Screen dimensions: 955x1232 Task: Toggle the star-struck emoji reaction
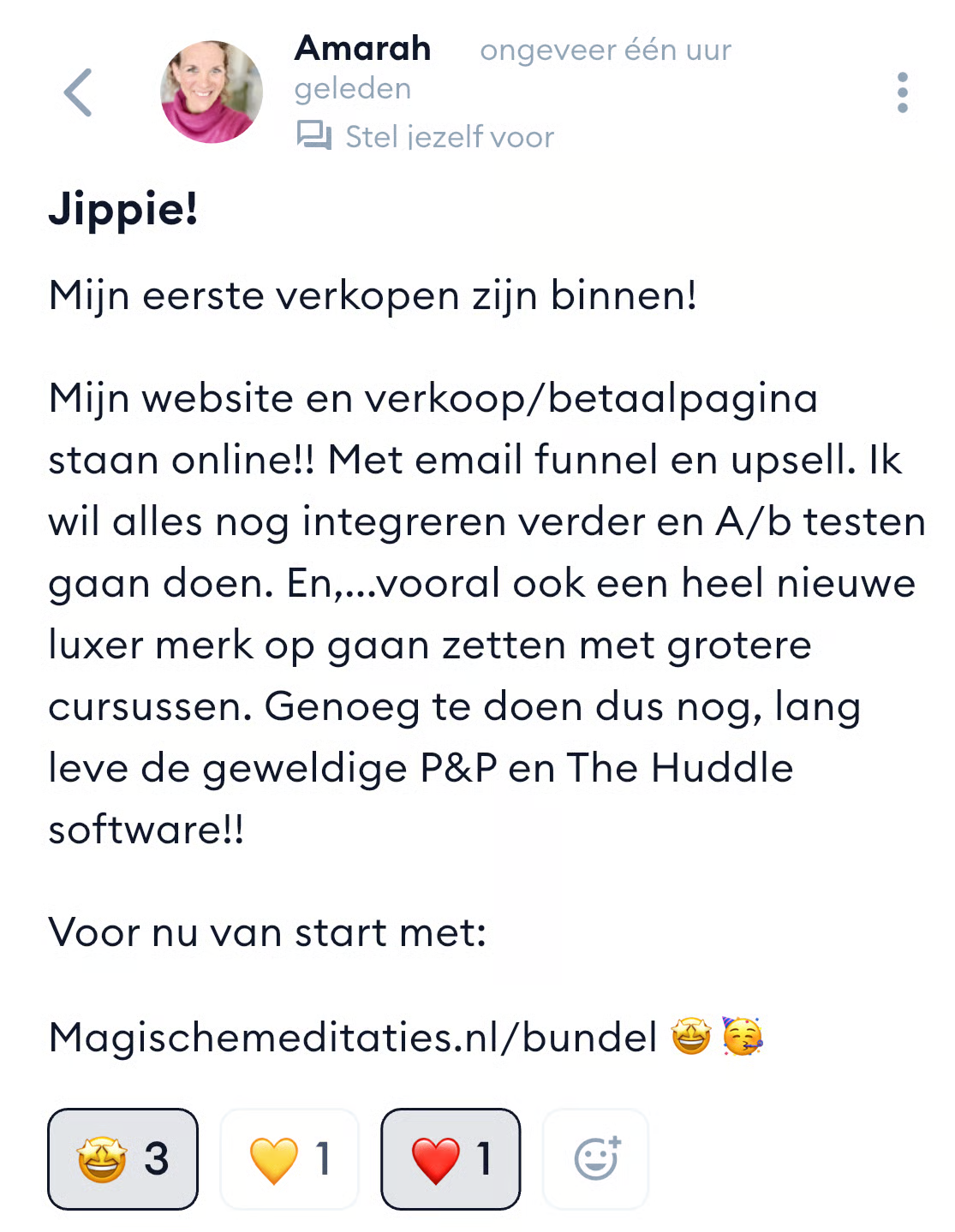pyautogui.click(x=122, y=1158)
